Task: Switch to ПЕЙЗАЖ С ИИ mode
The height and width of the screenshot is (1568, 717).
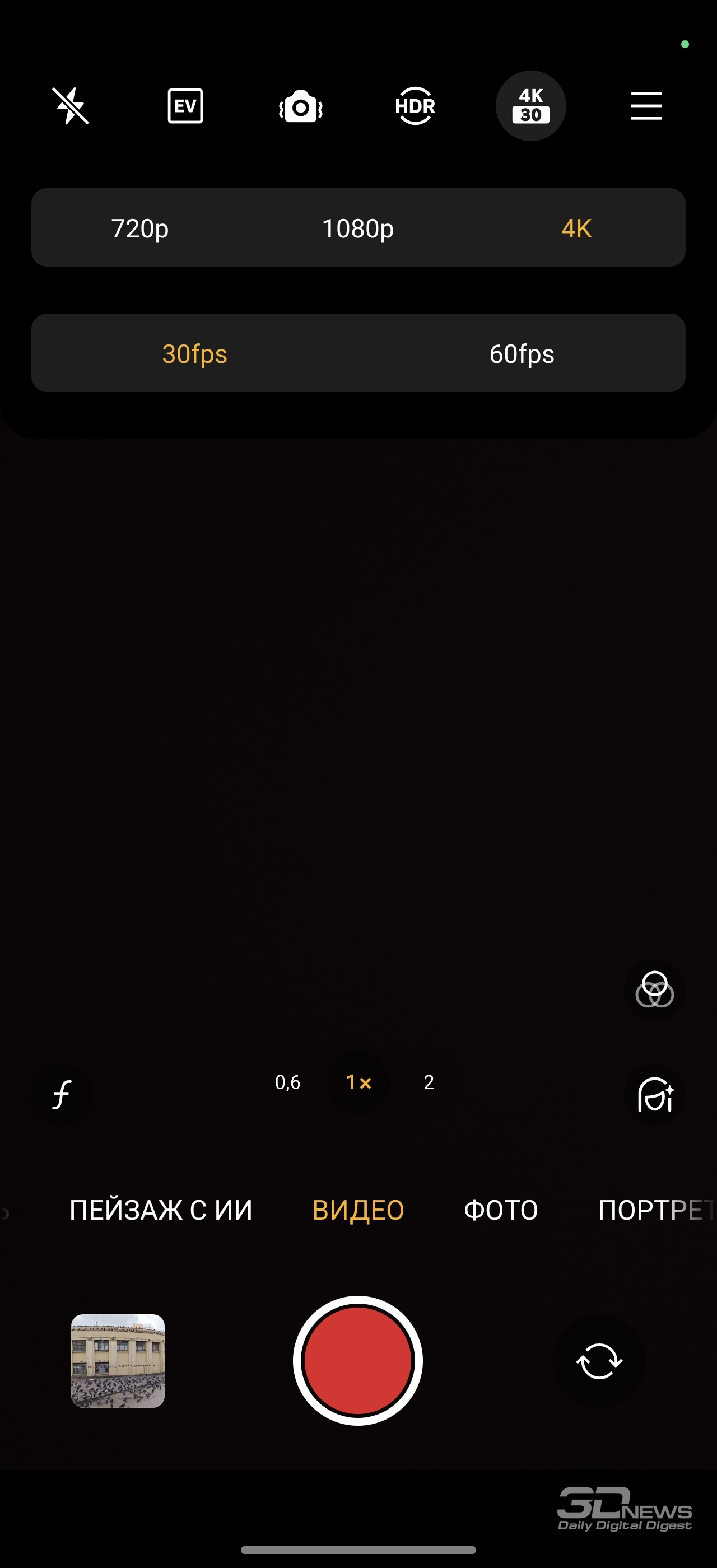Action: click(x=161, y=1210)
